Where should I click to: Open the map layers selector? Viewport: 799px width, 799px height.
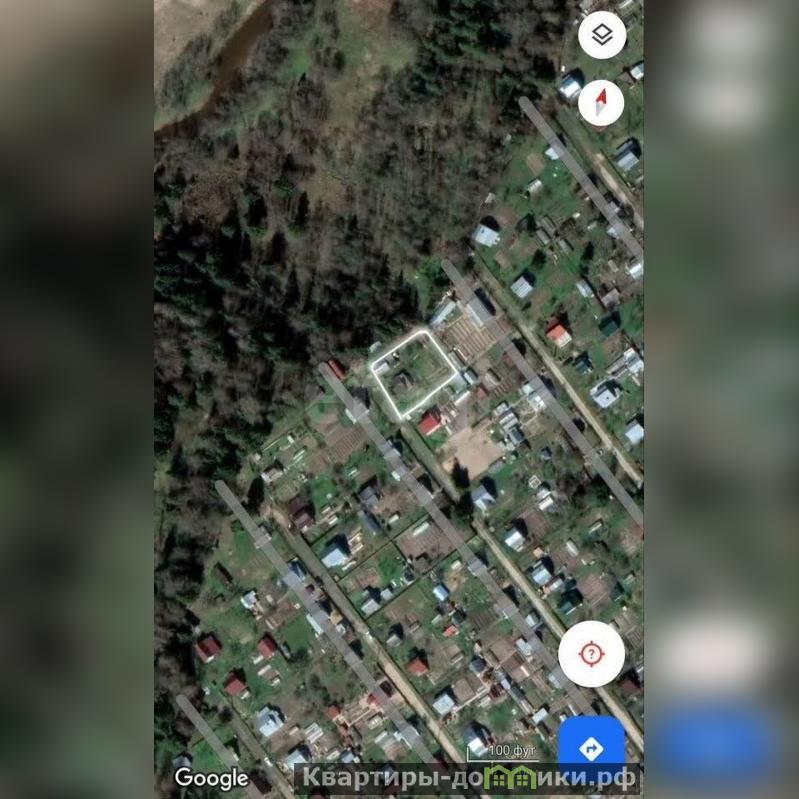pyautogui.click(x=601, y=36)
